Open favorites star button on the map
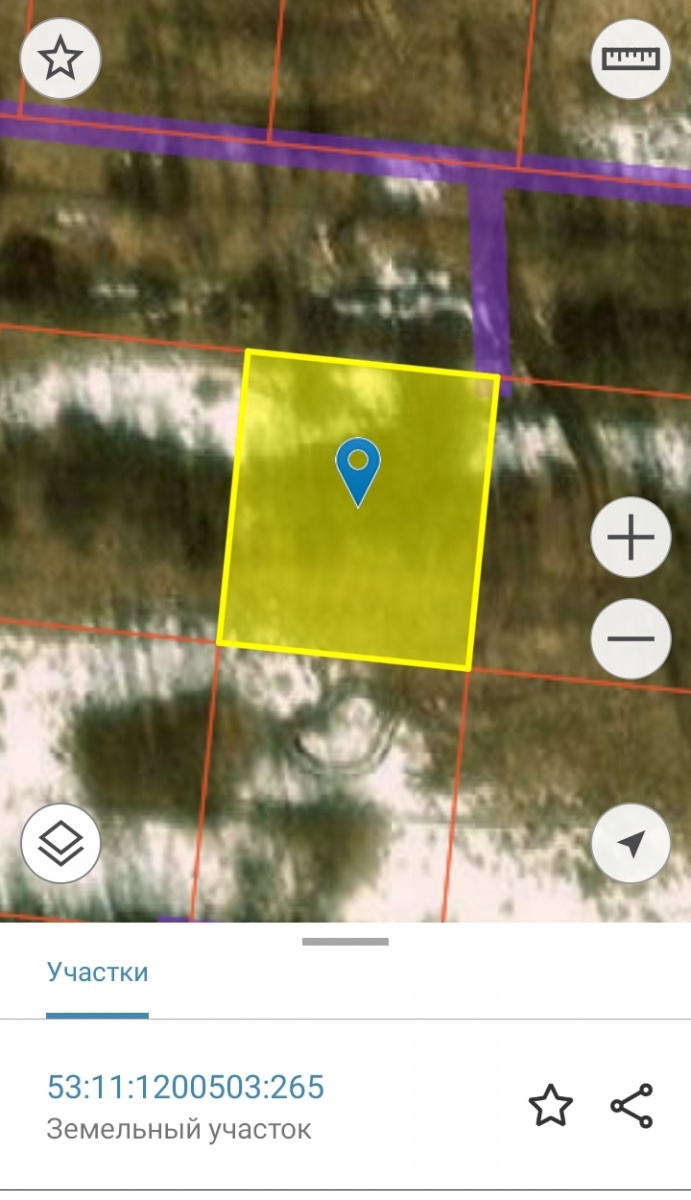The width and height of the screenshot is (691, 1200). 60,59
